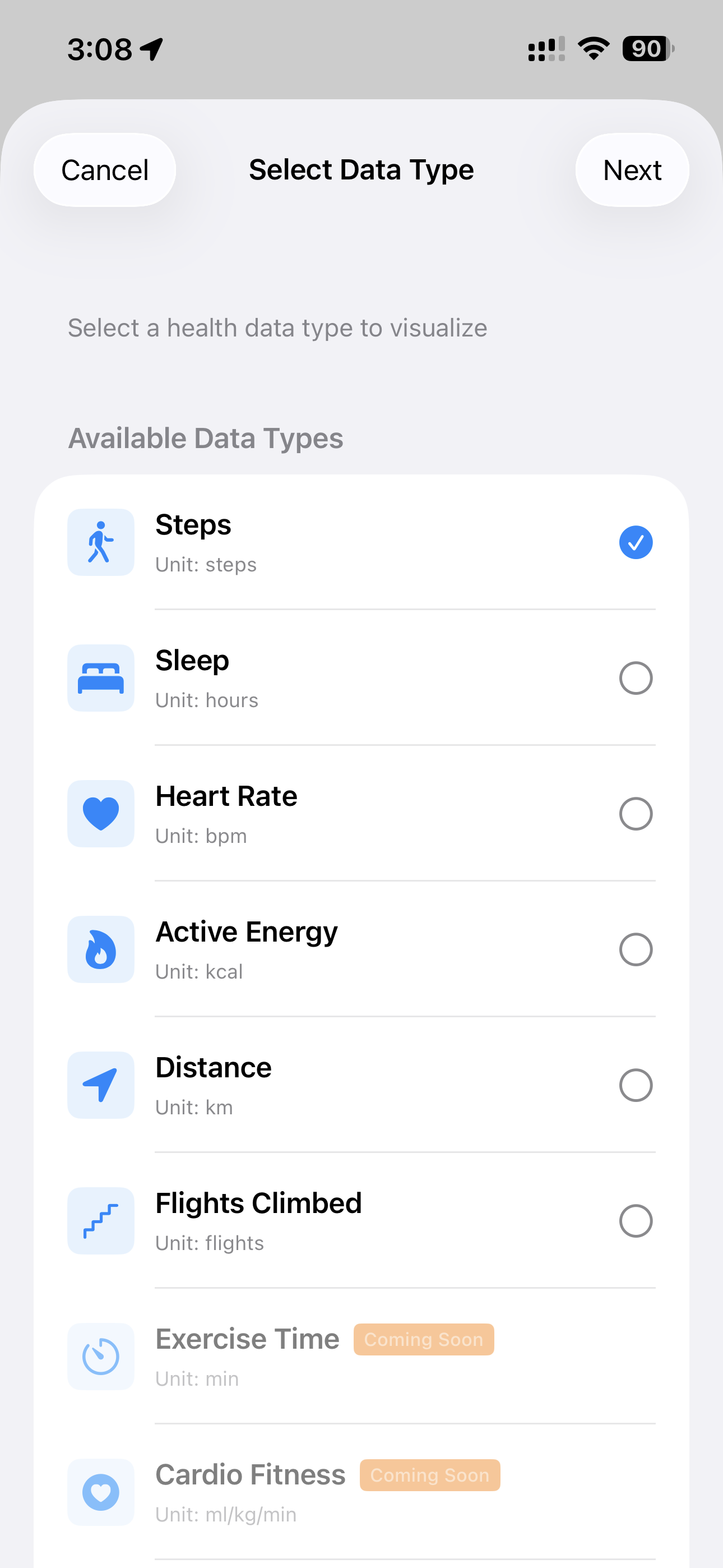723x1568 pixels.
Task: Tap Cancel to dismiss the selector
Action: (104, 170)
